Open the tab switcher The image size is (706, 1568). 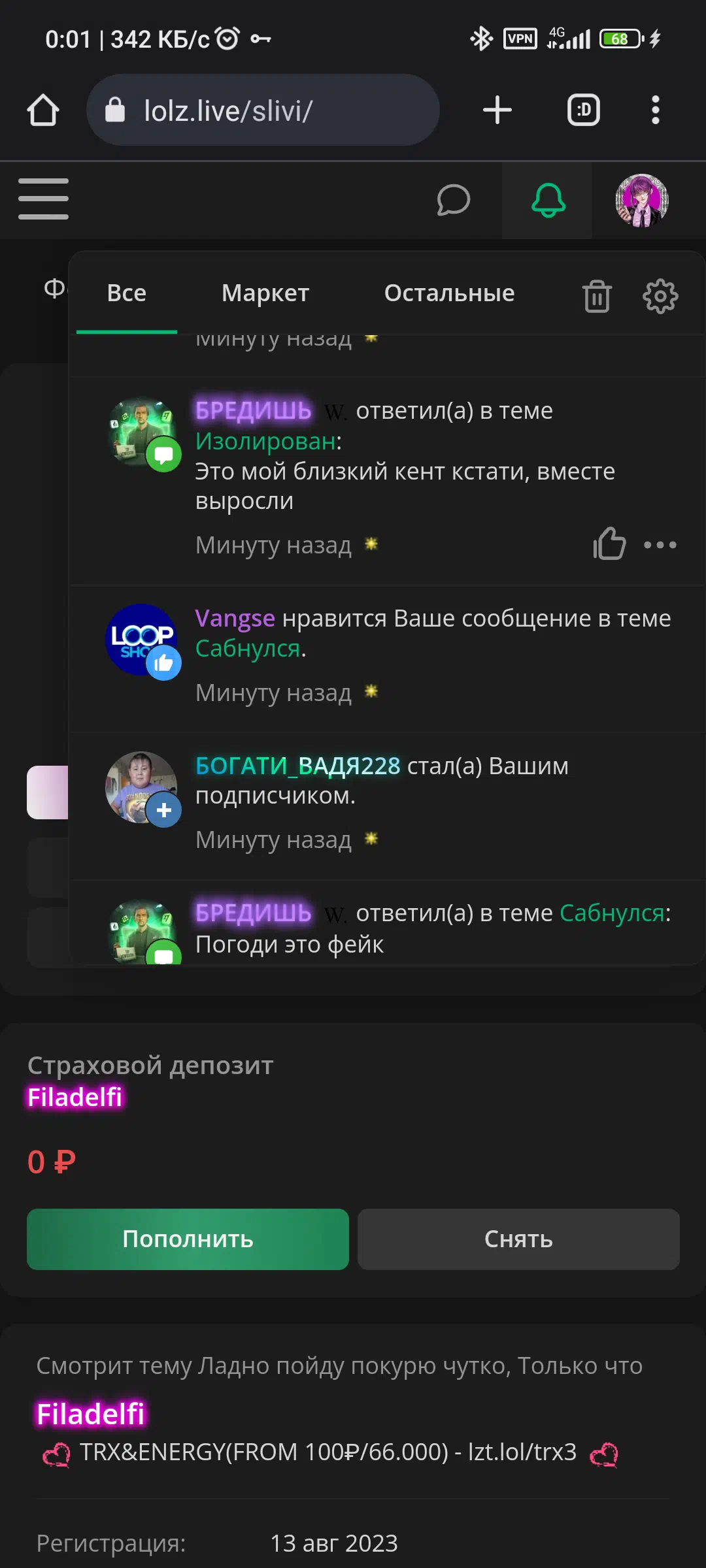[x=583, y=110]
